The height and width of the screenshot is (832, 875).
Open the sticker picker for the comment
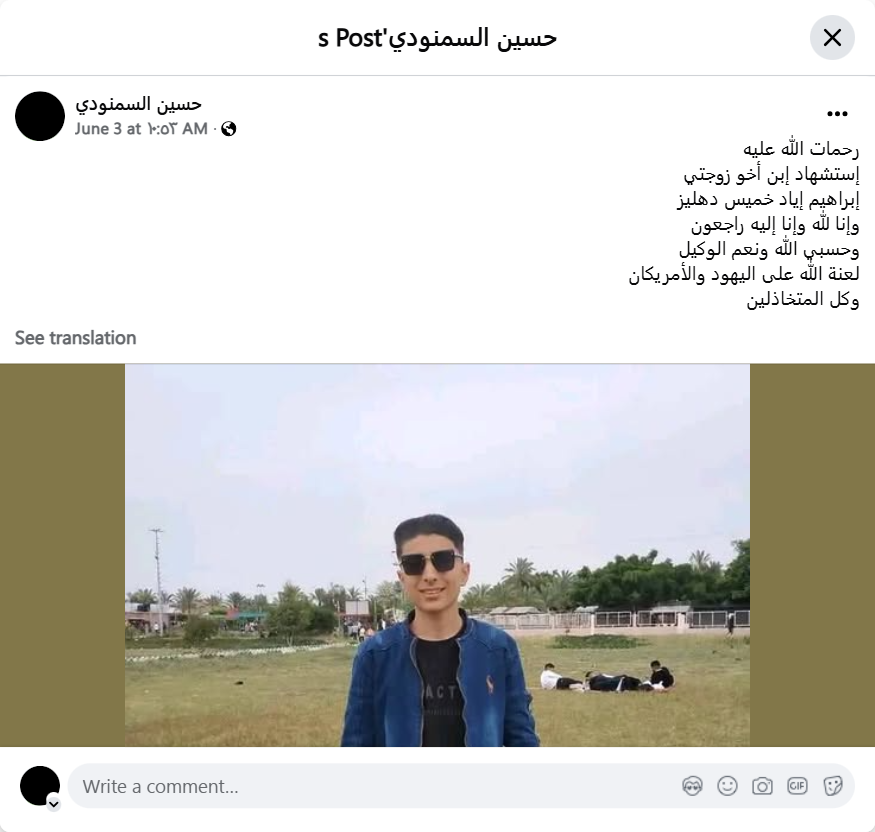coord(832,786)
